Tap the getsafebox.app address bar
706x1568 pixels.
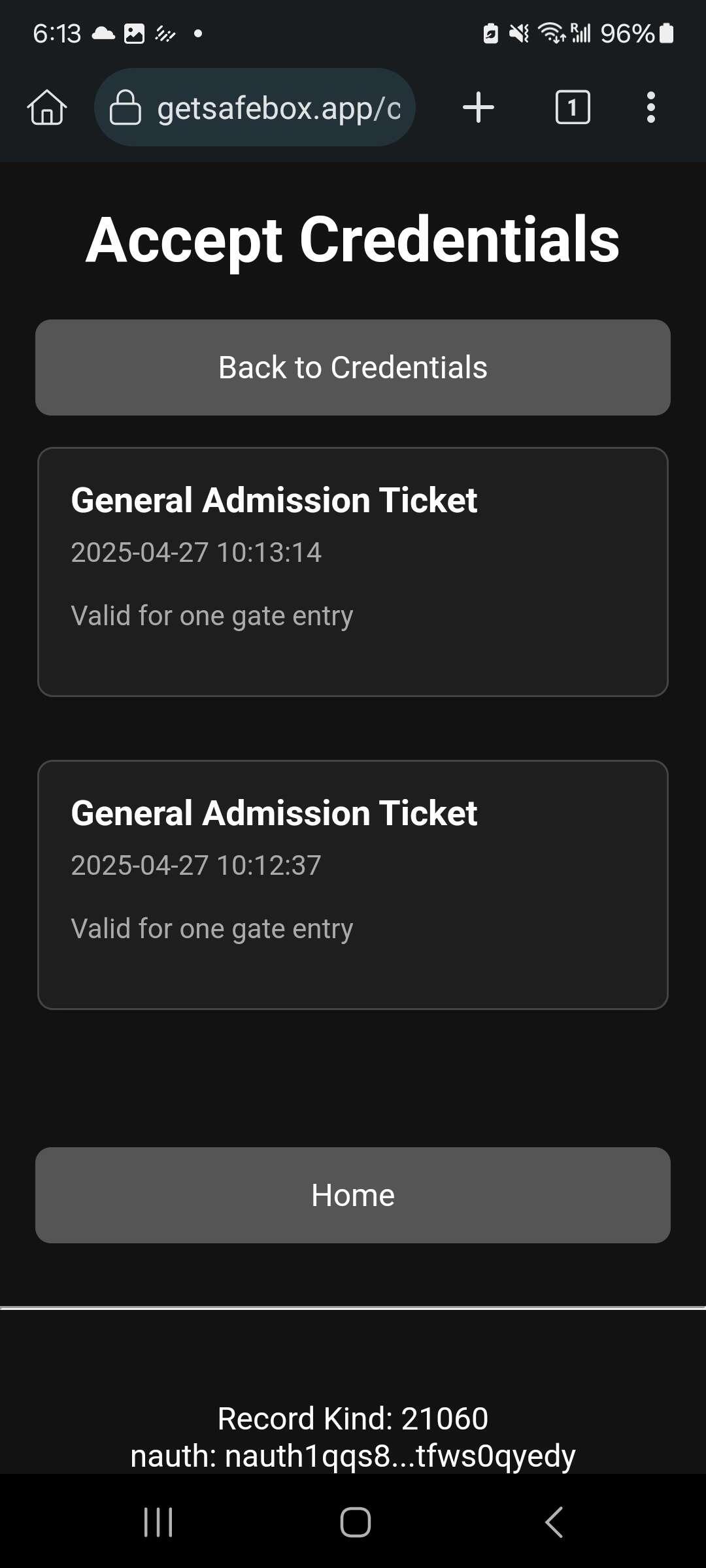point(255,107)
